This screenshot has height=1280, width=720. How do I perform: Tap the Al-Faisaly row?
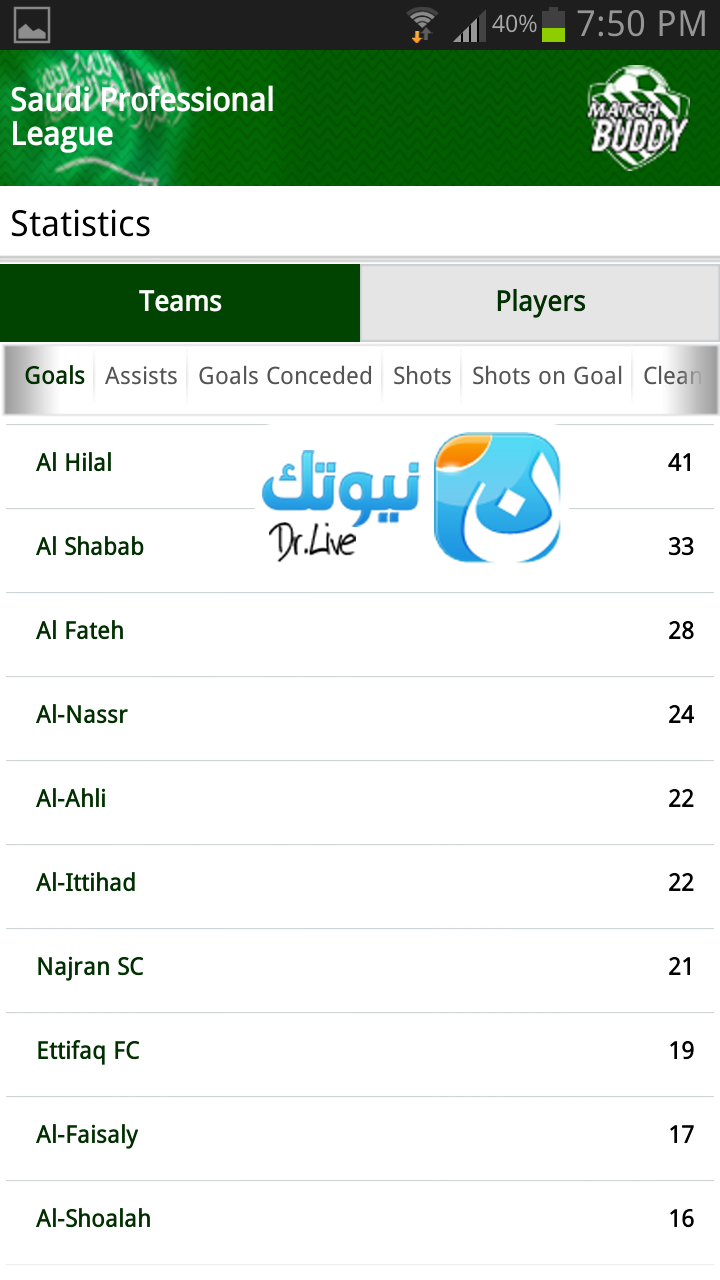[360, 1135]
